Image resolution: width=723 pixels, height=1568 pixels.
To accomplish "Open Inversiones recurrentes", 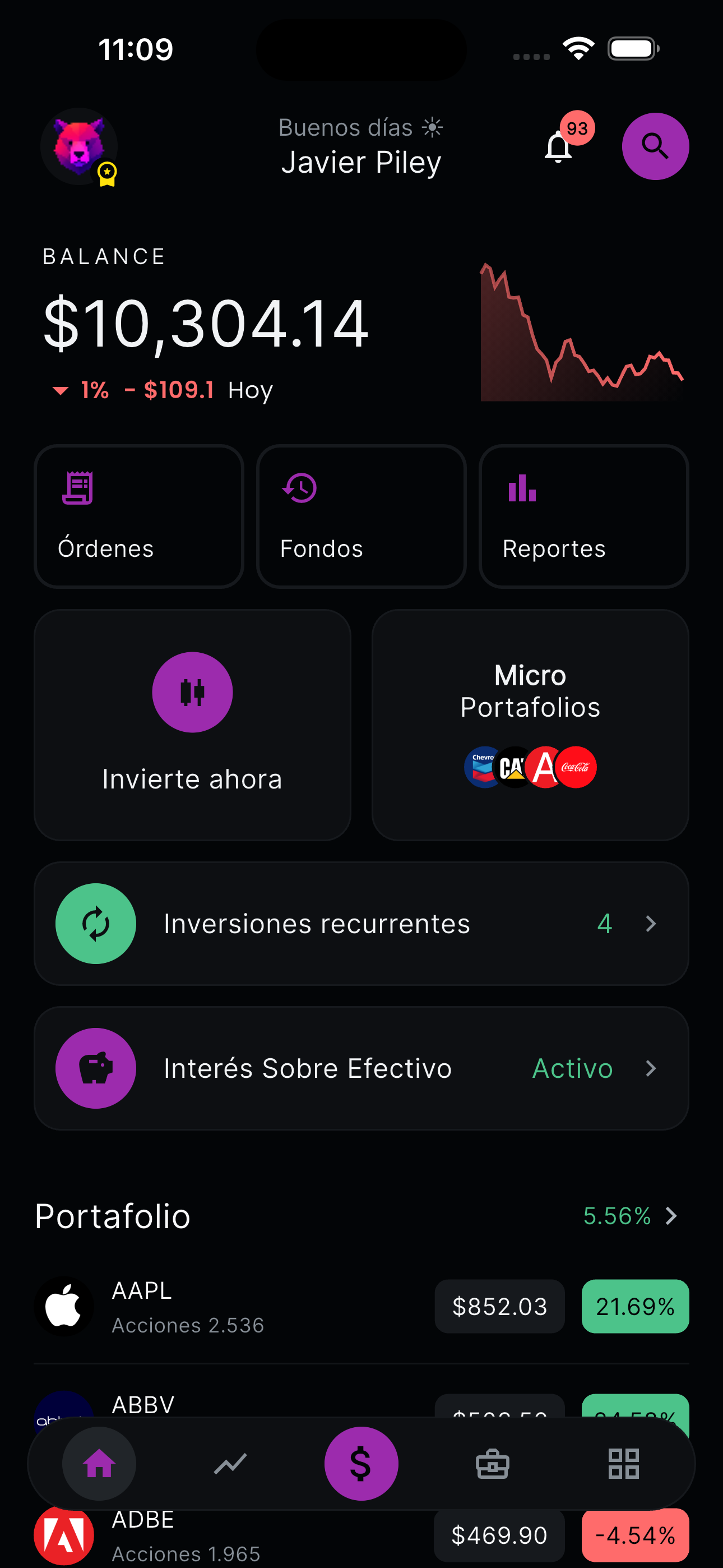I will coord(361,924).
